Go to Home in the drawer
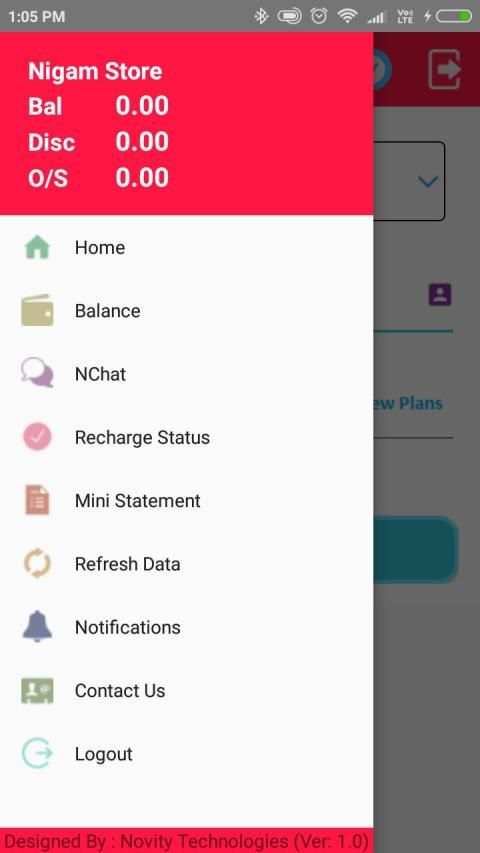The width and height of the screenshot is (480, 853). 187,248
